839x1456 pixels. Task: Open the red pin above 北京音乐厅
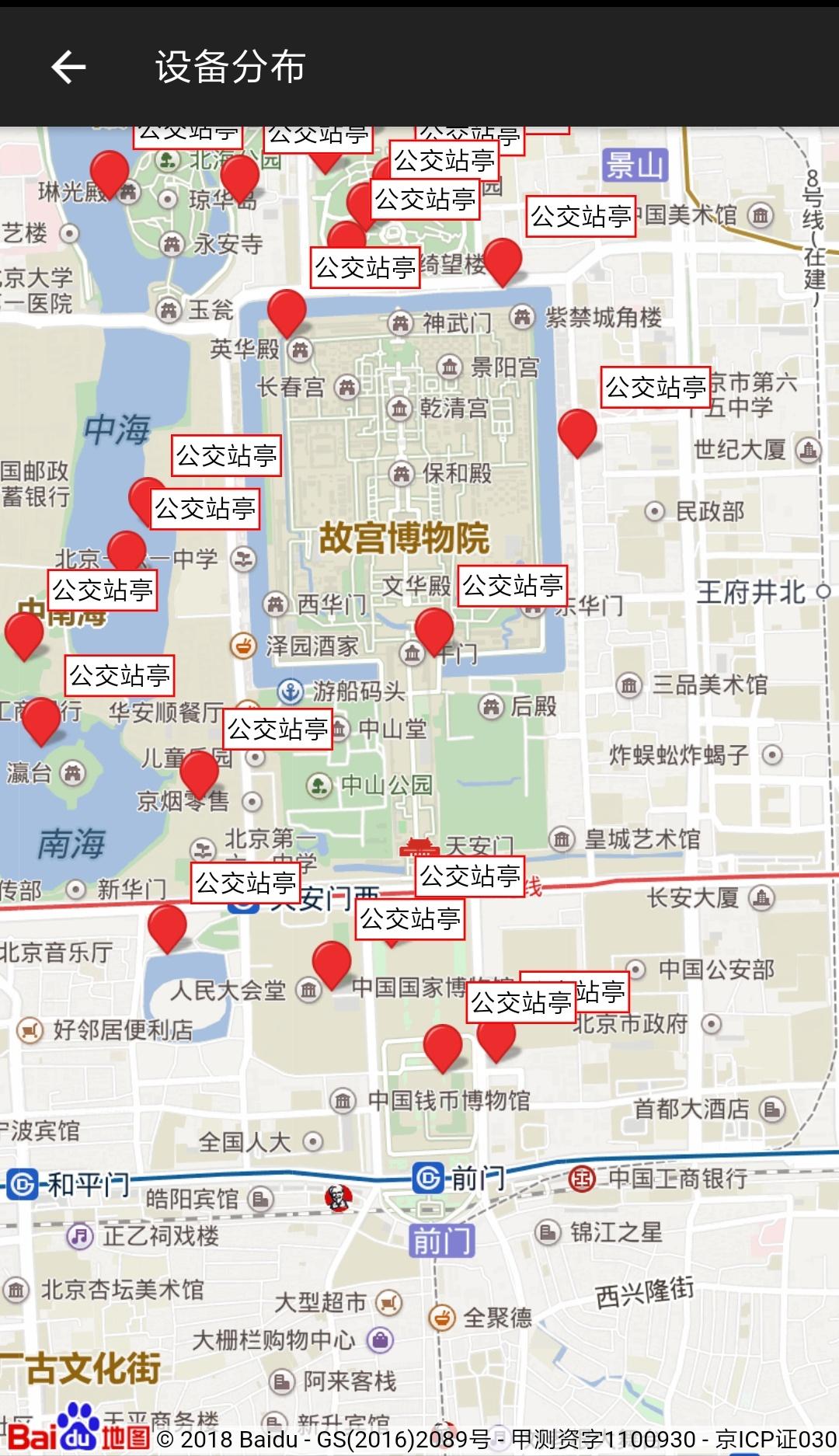167,925
